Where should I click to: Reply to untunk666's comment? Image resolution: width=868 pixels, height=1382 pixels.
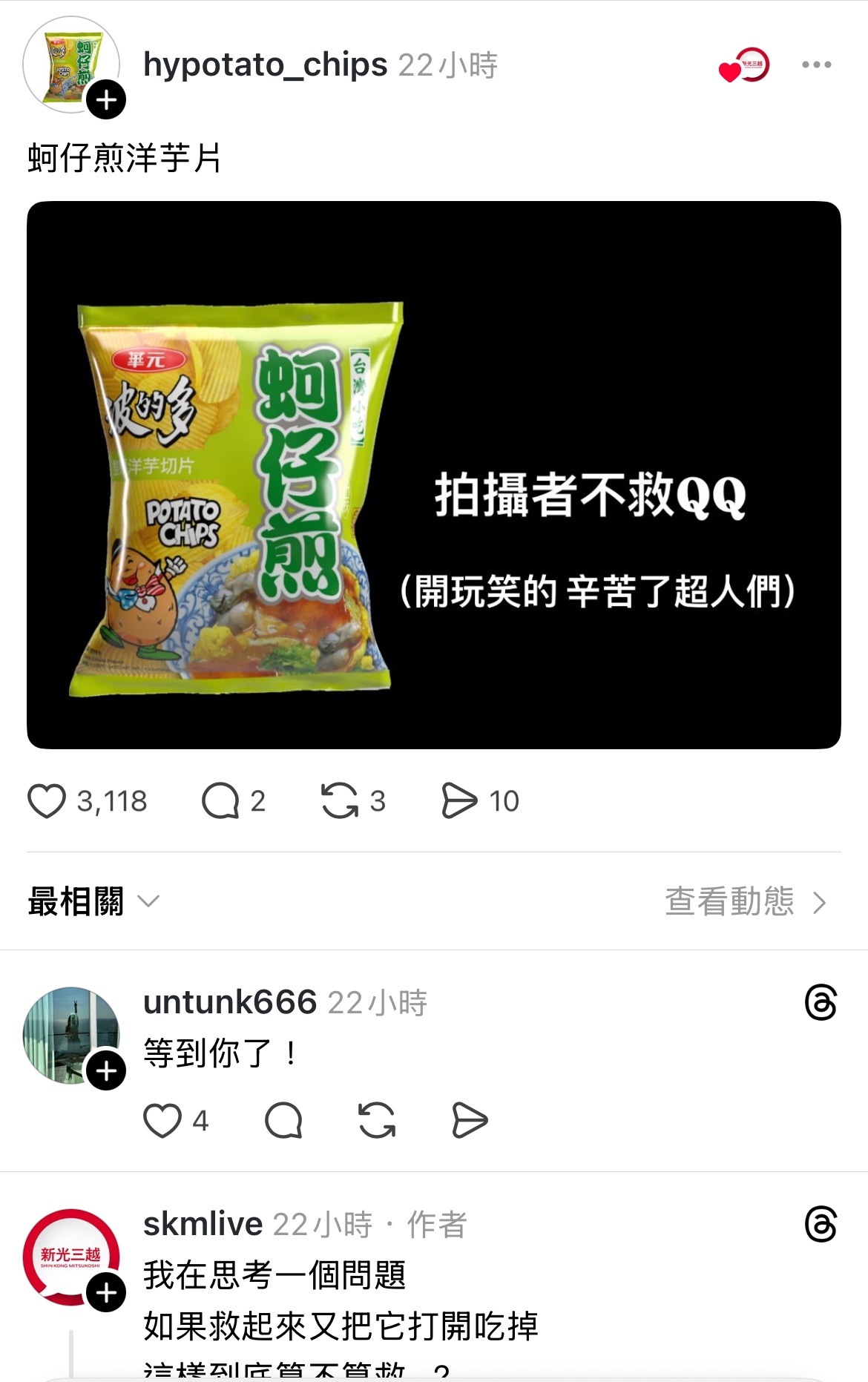pos(283,1120)
